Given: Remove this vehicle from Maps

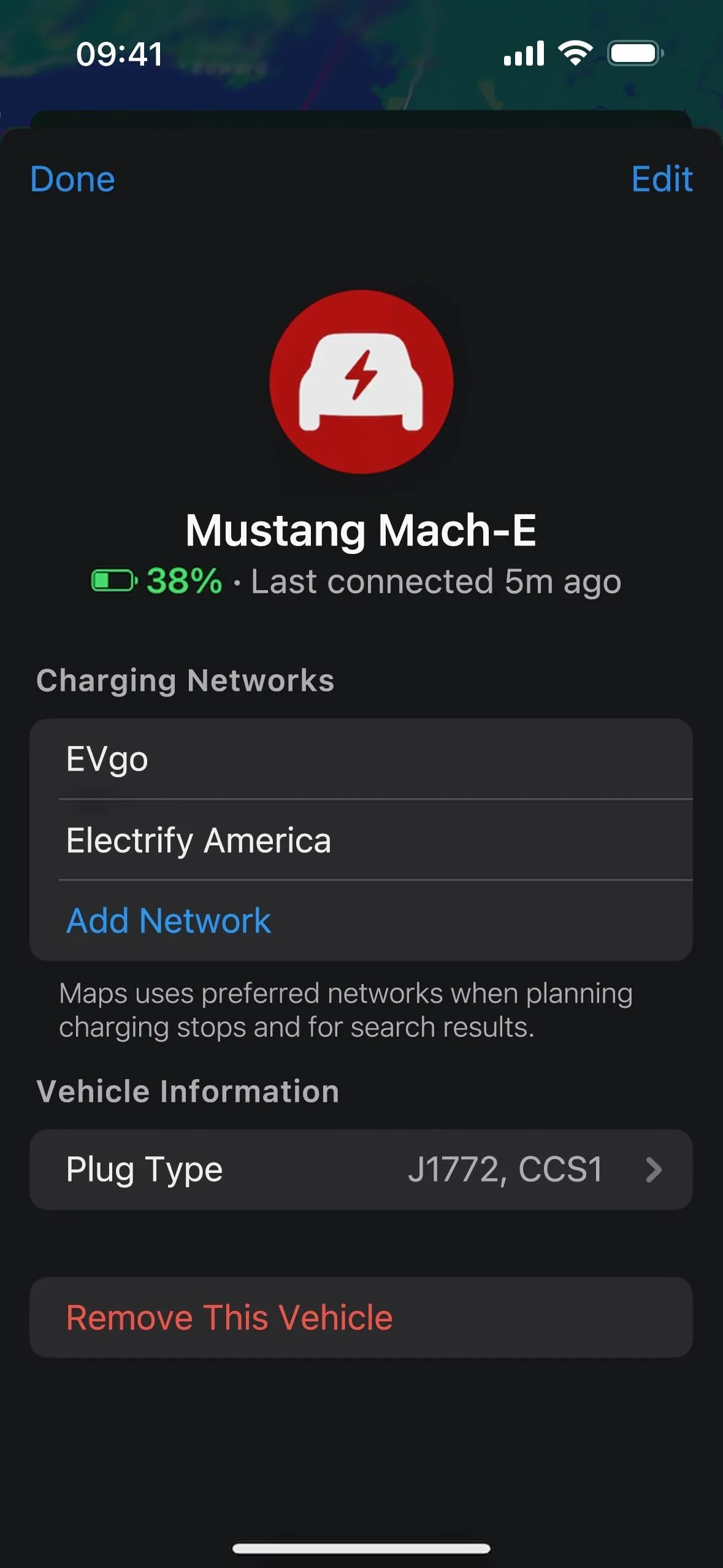Looking at the screenshot, I should coord(361,1317).
